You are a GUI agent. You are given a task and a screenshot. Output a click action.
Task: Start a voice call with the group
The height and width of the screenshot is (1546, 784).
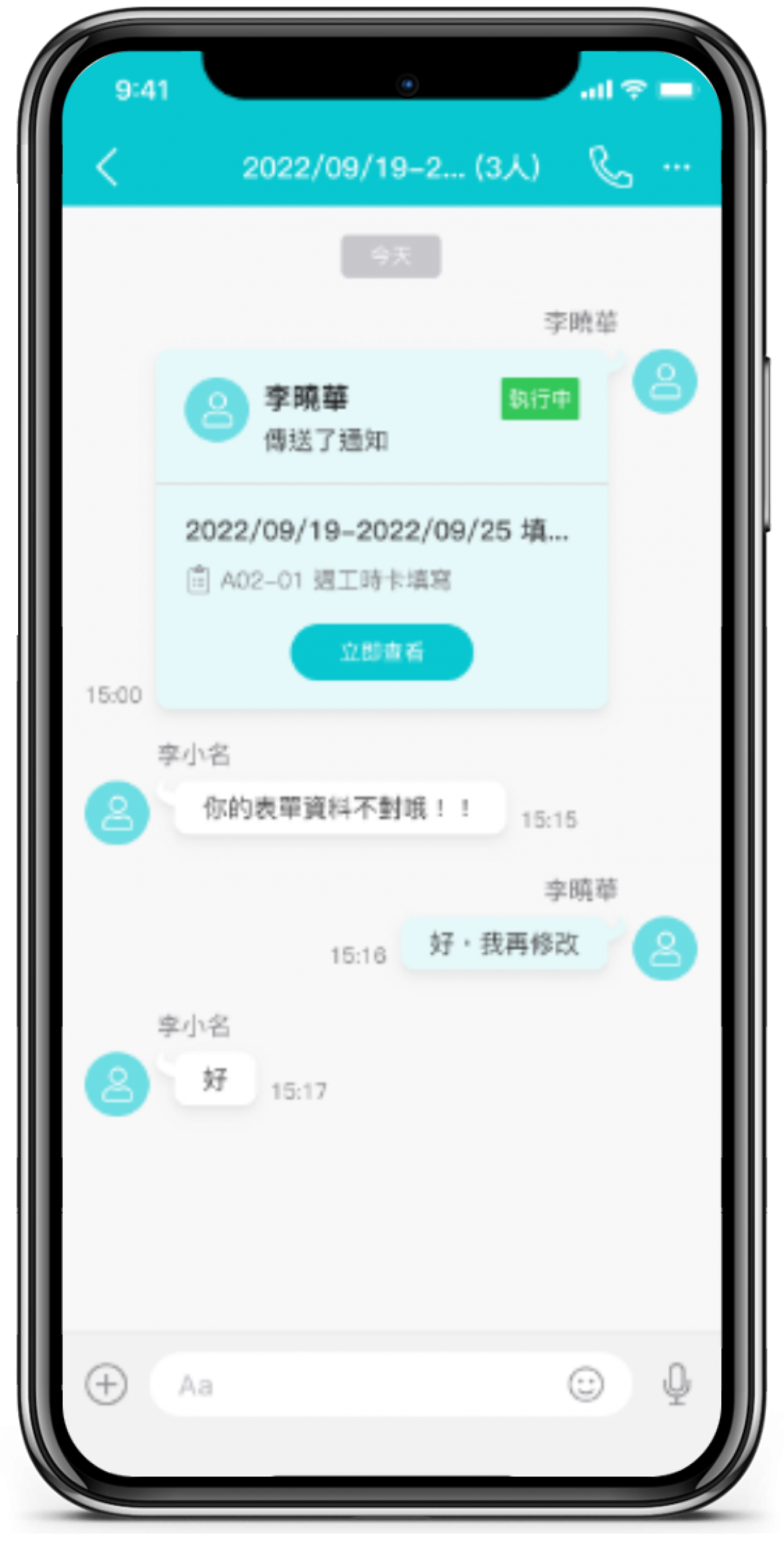click(x=610, y=167)
